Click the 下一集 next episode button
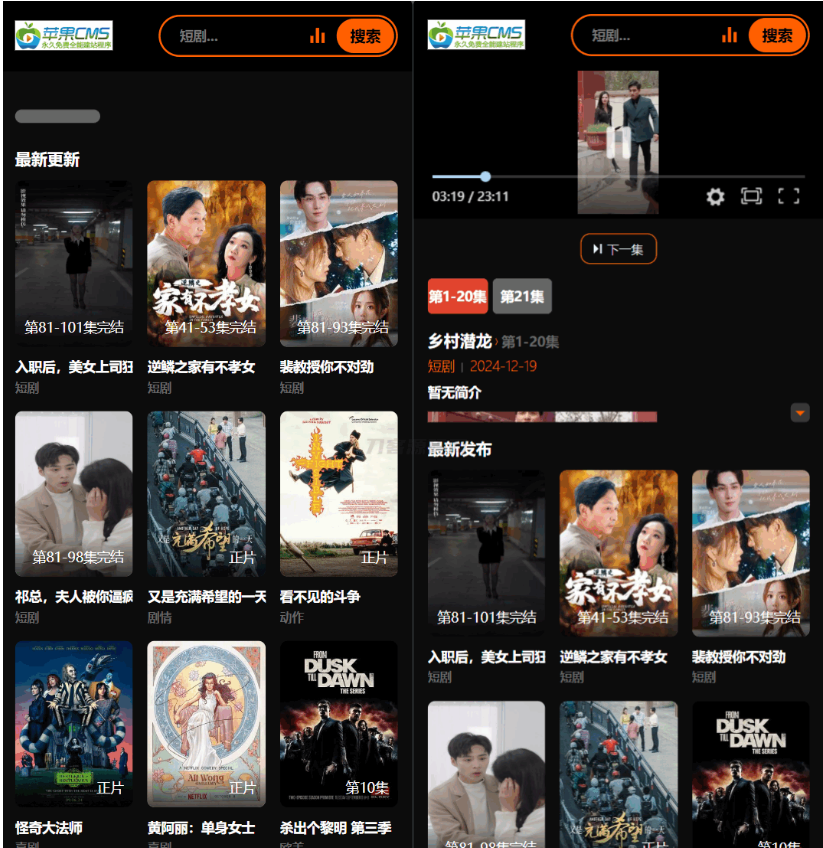This screenshot has width=823, height=848. point(618,250)
